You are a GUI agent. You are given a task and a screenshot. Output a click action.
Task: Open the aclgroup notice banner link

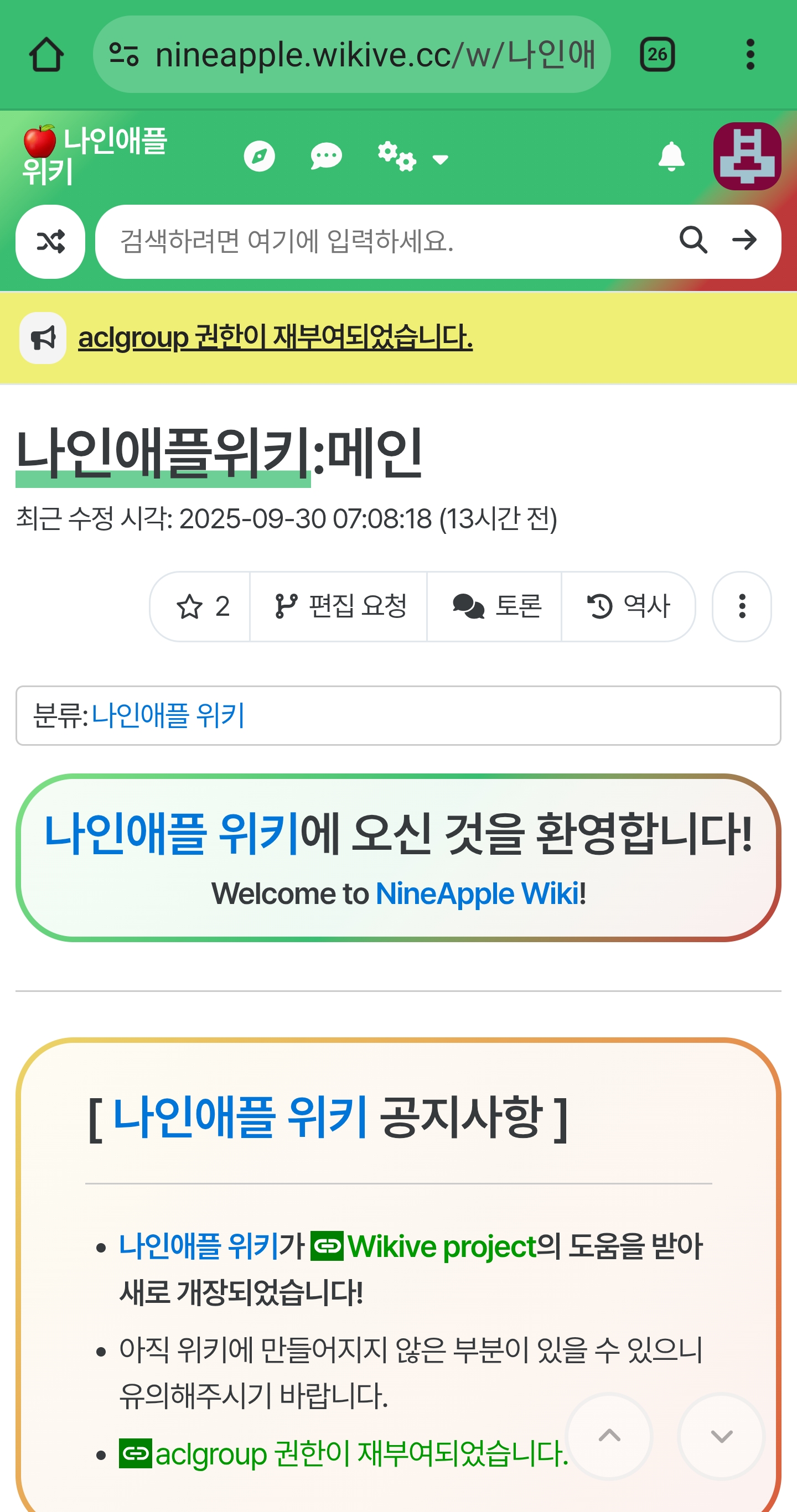tap(275, 337)
